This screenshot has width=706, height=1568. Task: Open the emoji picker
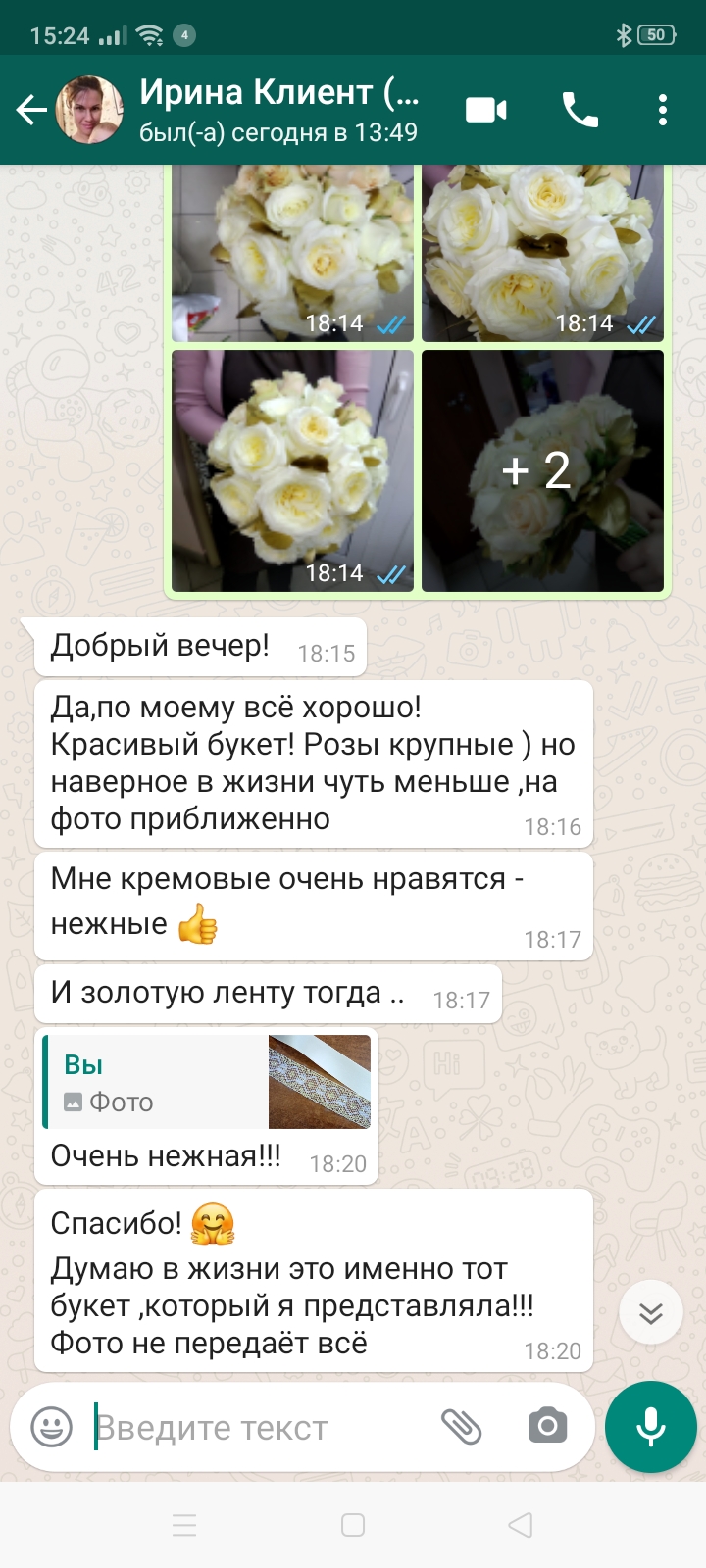coord(52,1427)
